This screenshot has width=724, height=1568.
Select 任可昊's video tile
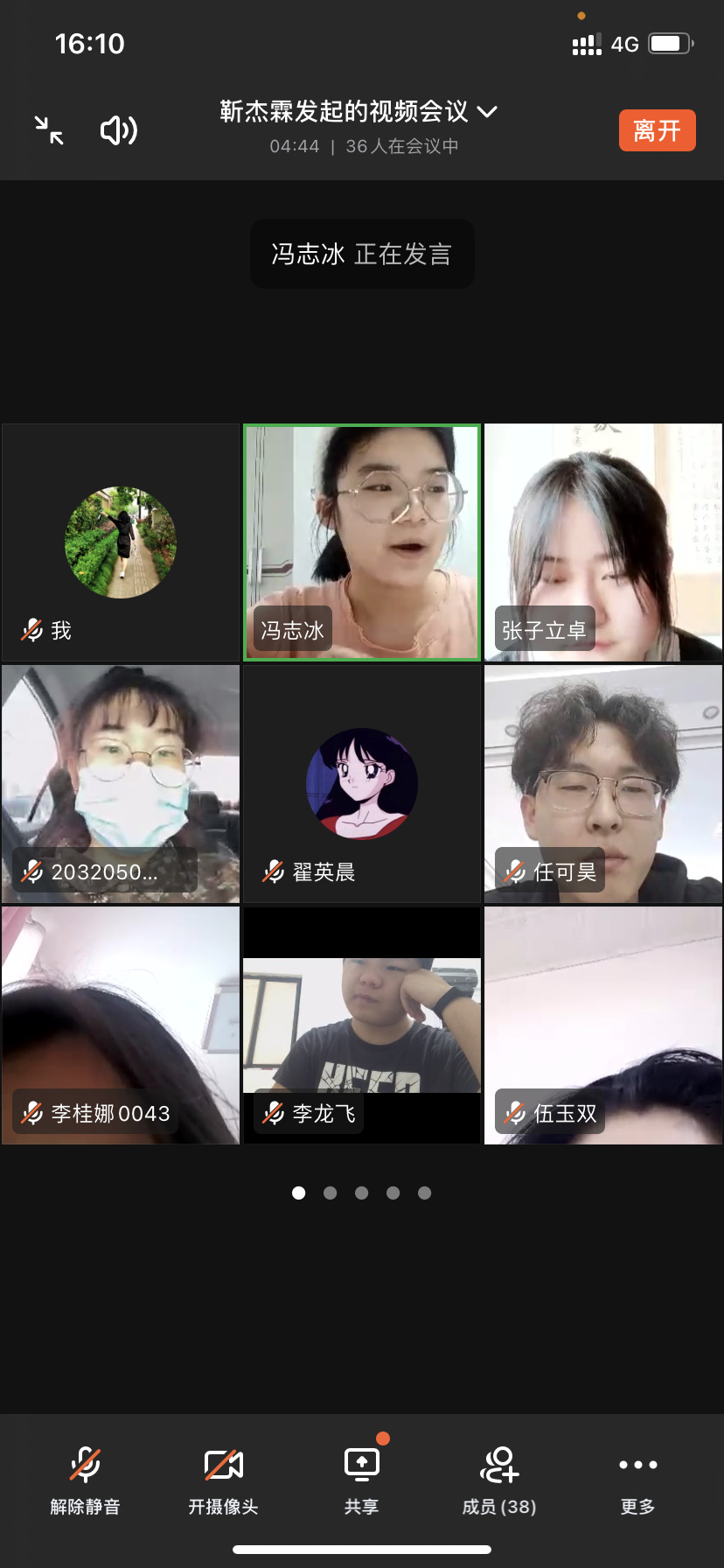tap(603, 784)
